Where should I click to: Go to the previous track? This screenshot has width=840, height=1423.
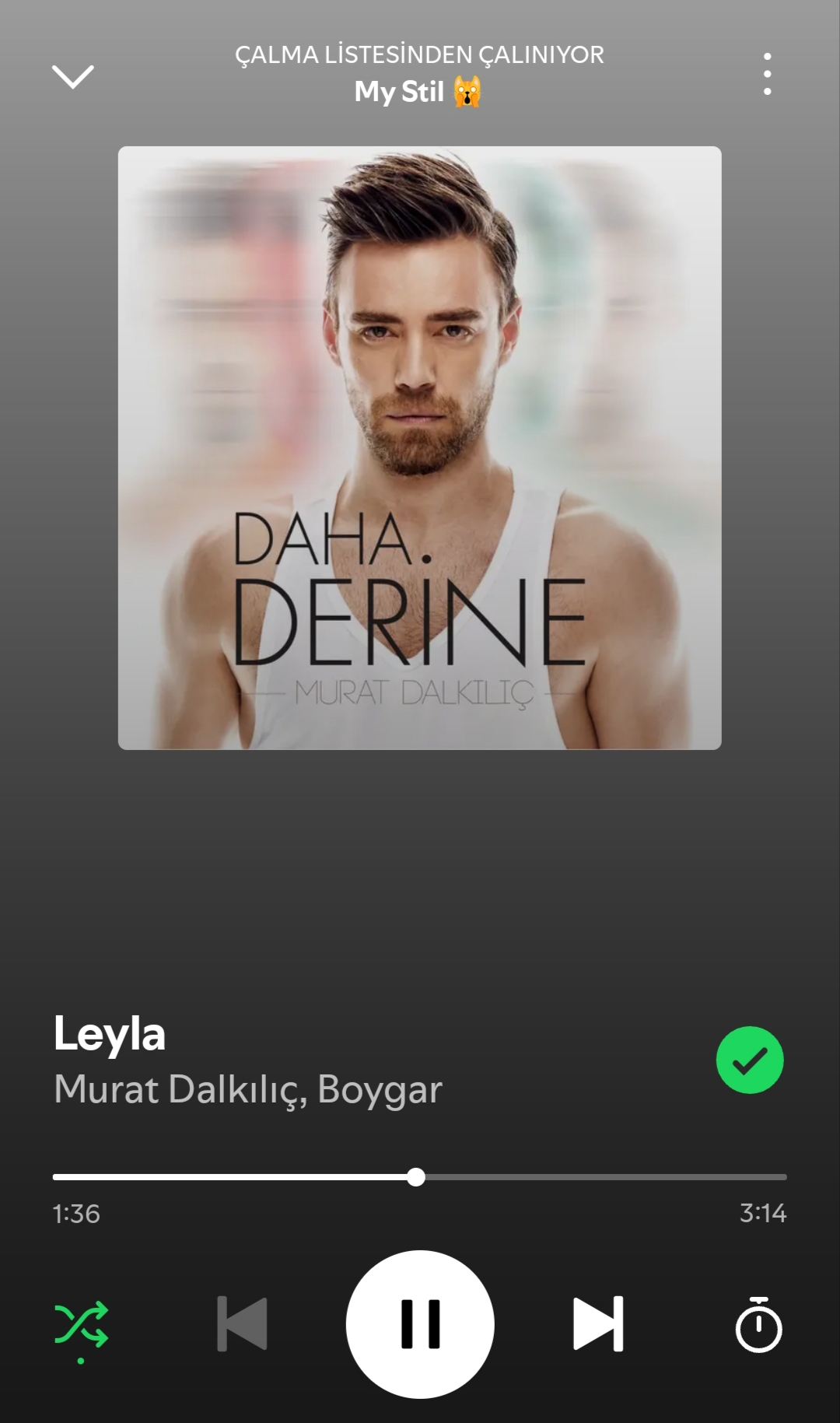click(242, 1323)
